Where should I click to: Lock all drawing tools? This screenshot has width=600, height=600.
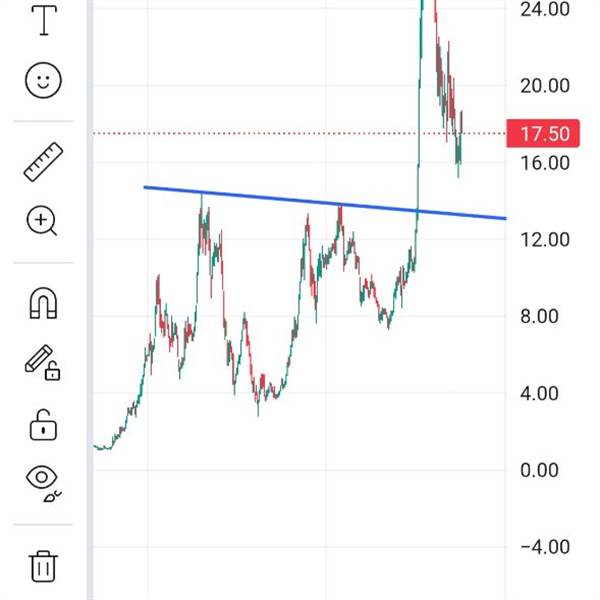click(43, 425)
